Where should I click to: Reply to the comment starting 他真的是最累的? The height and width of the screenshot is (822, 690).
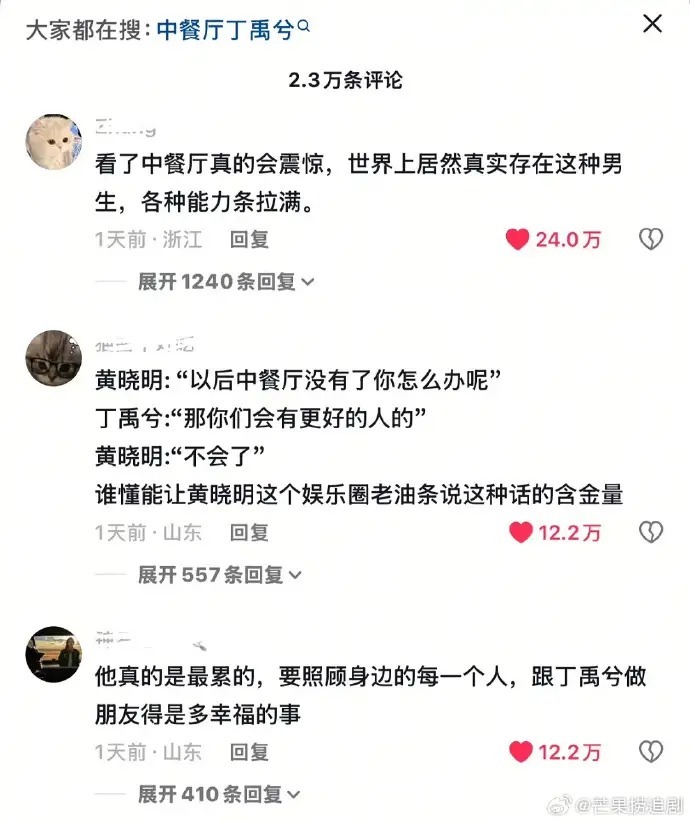249,751
